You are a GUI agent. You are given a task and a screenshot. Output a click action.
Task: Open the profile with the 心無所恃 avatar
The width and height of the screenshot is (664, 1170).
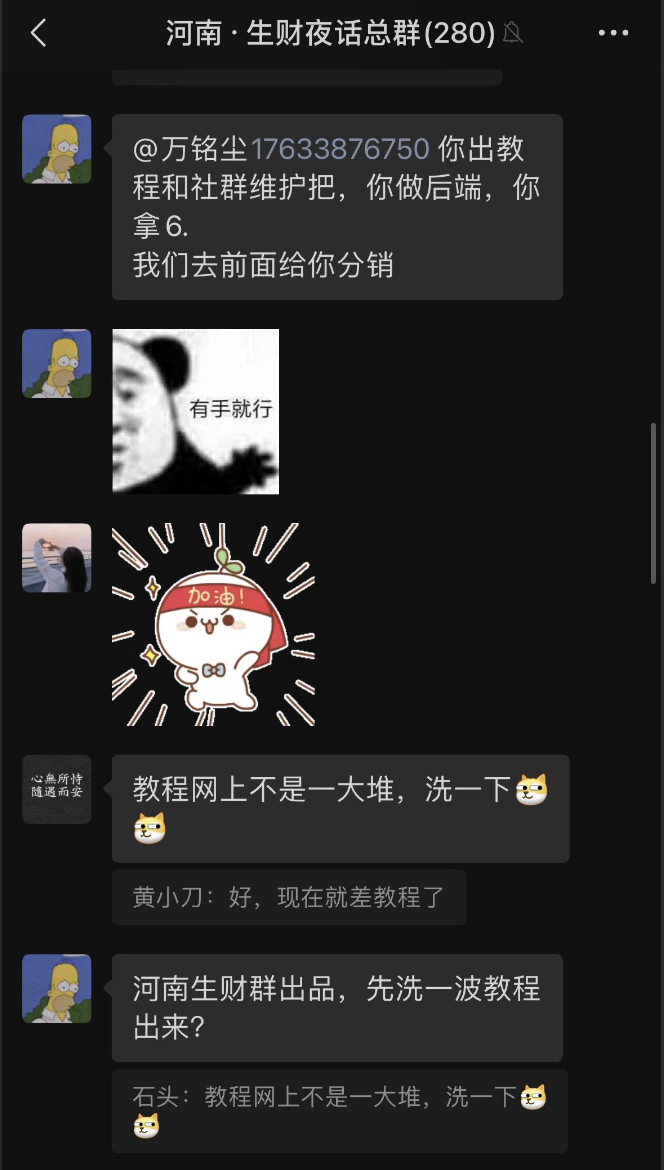[57, 789]
